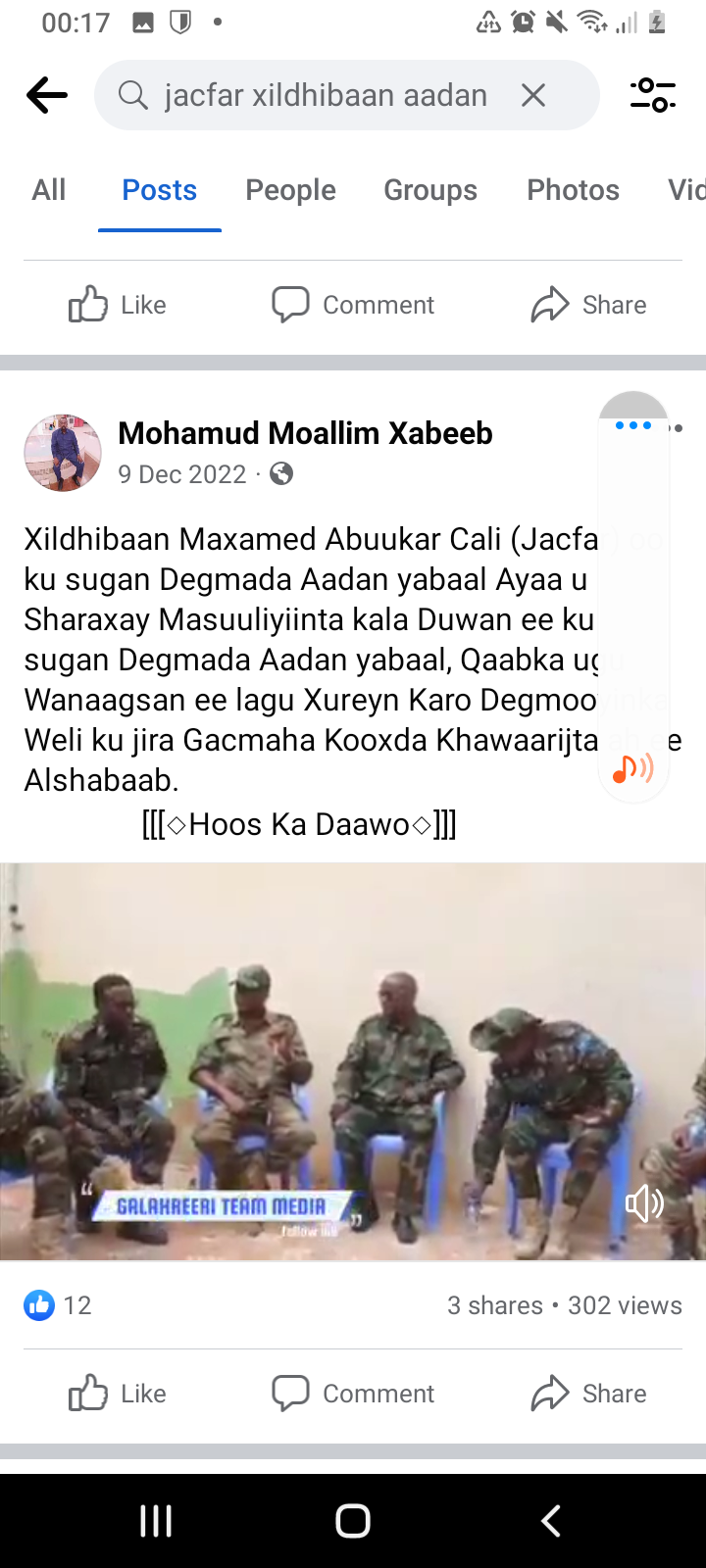706x1568 pixels.
Task: Clear the search text with X
Action: coord(533,95)
